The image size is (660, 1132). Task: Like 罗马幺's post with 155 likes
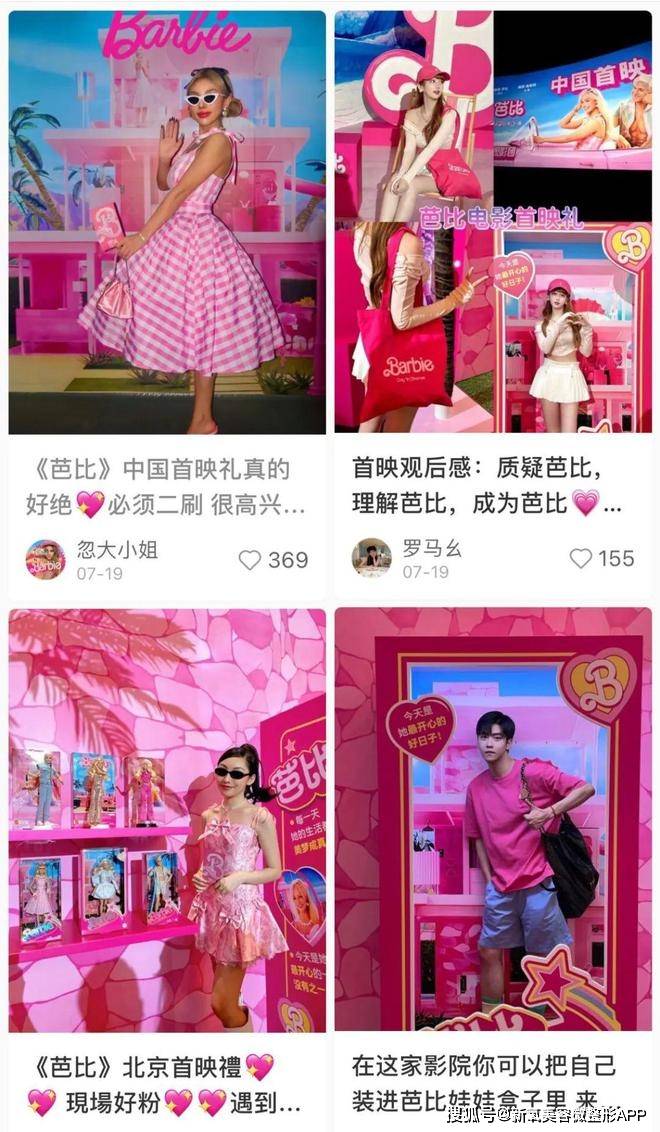581,558
